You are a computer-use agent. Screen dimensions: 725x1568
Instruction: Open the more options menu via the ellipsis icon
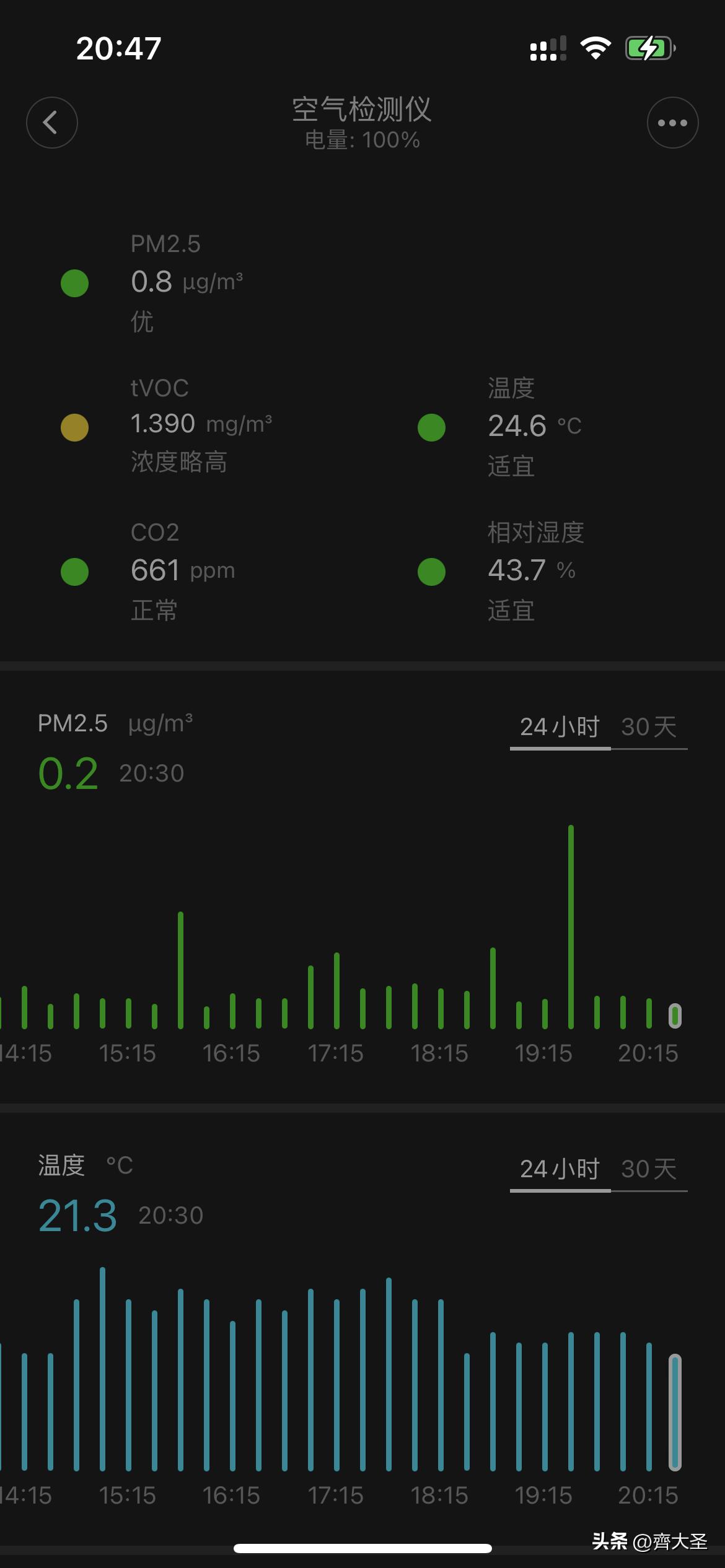point(673,122)
